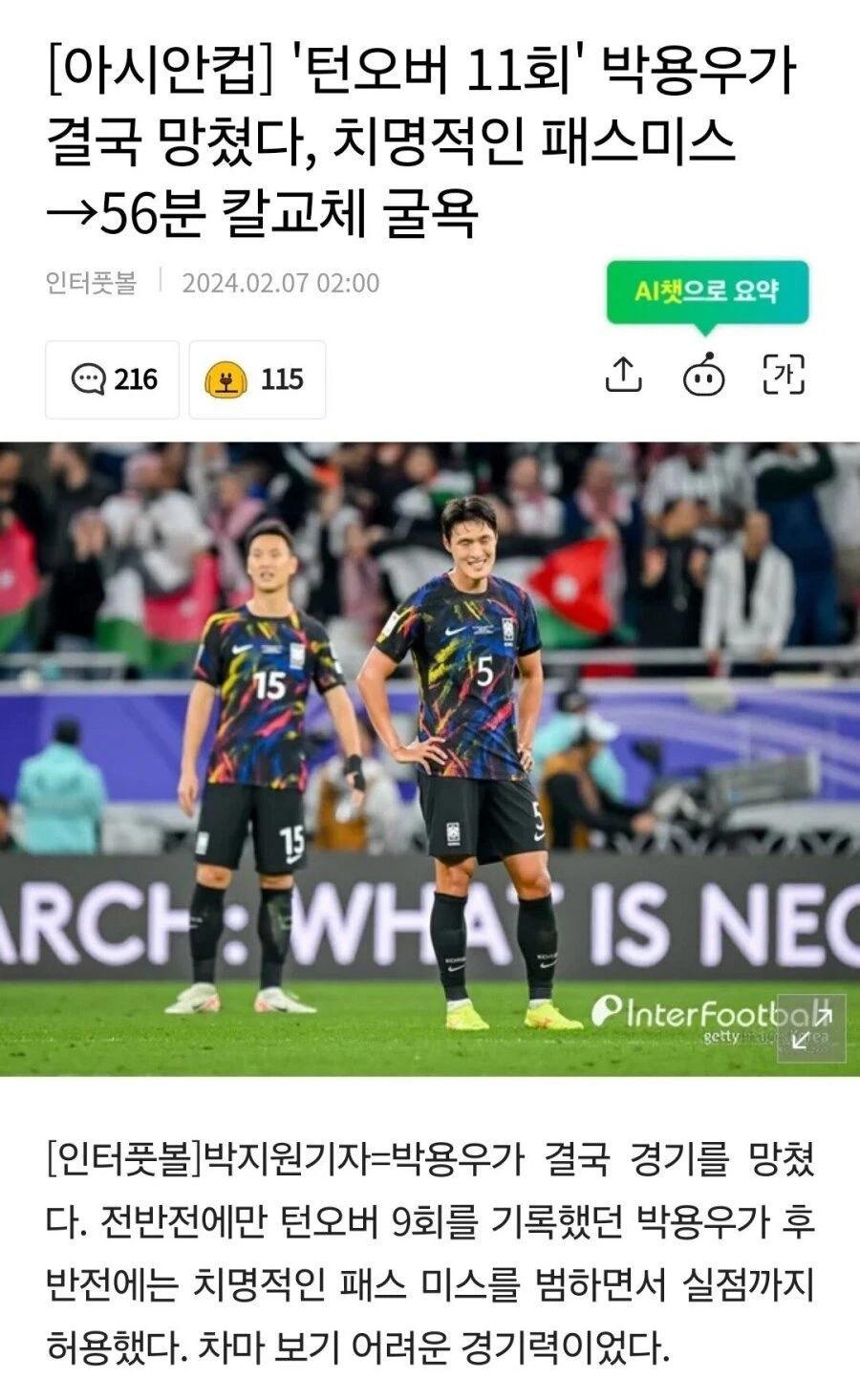Image resolution: width=860 pixels, height=1400 pixels.
Task: Expand the article photo to fullscreen
Action: click(810, 1027)
